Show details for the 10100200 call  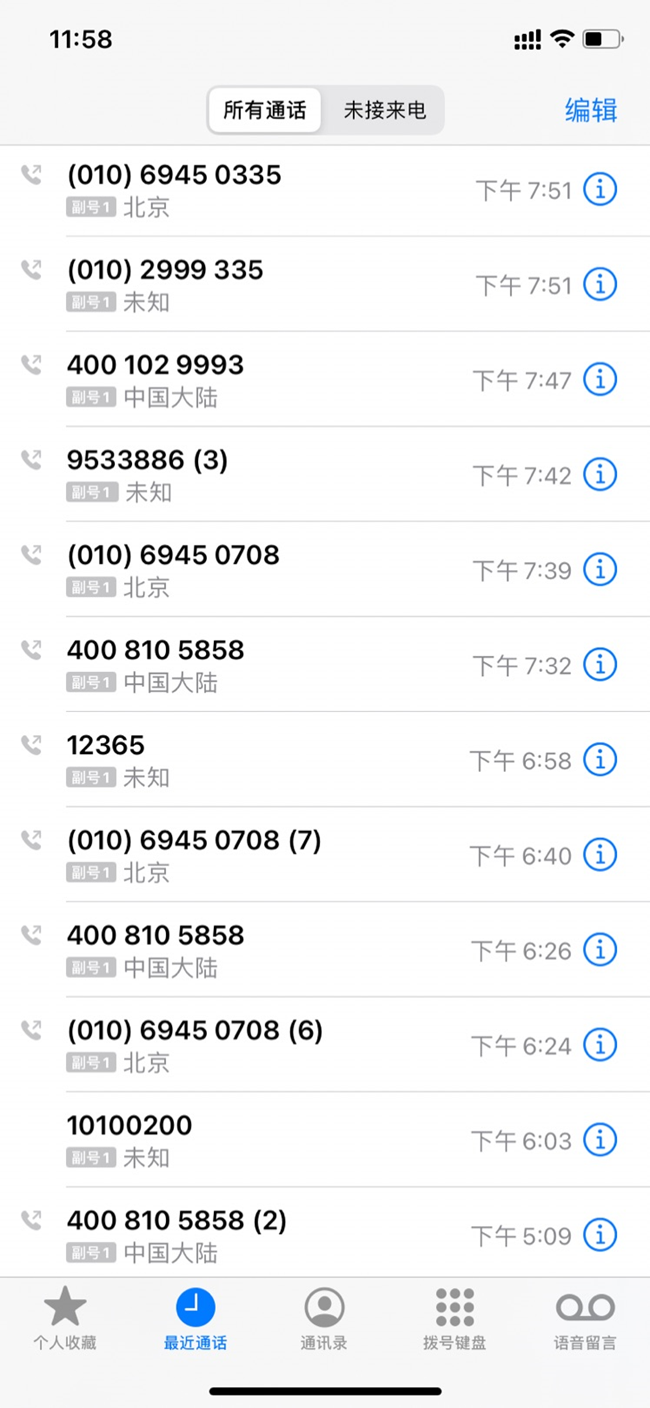600,1139
